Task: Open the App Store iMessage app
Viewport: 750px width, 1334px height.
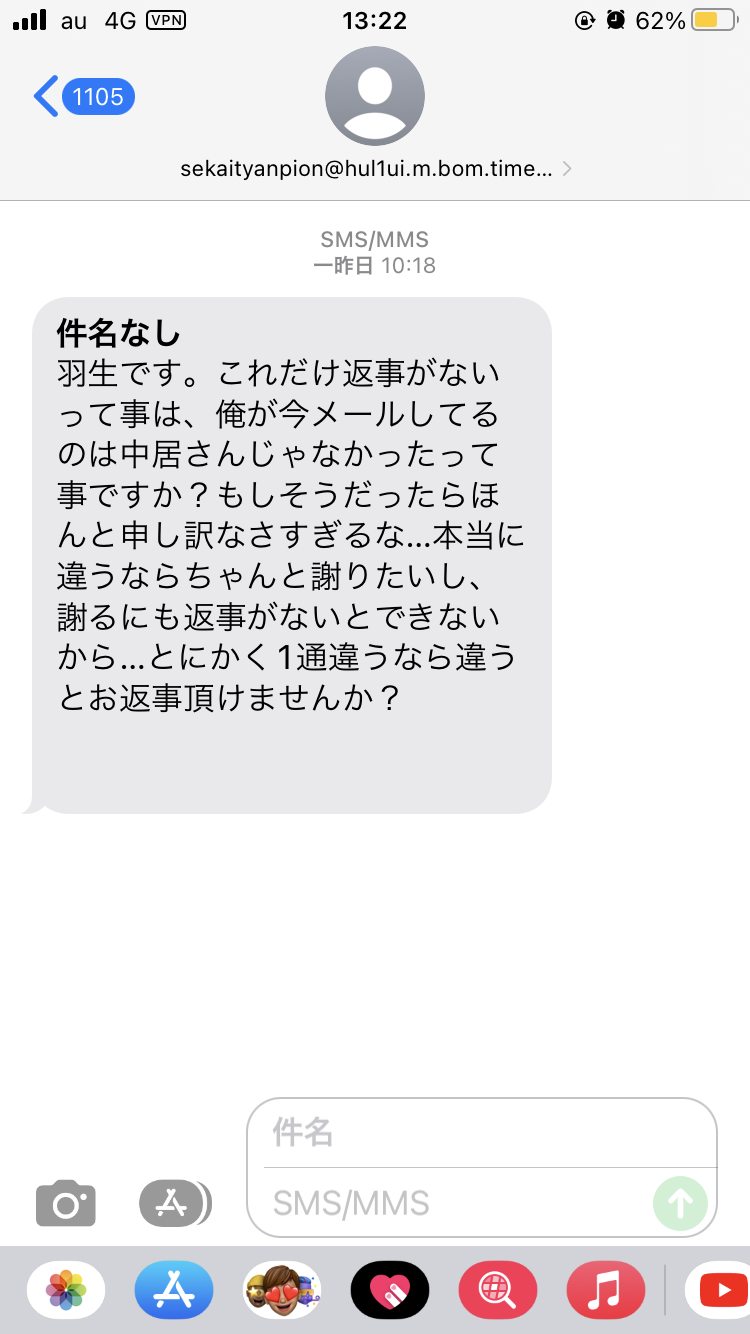Action: (x=174, y=1291)
